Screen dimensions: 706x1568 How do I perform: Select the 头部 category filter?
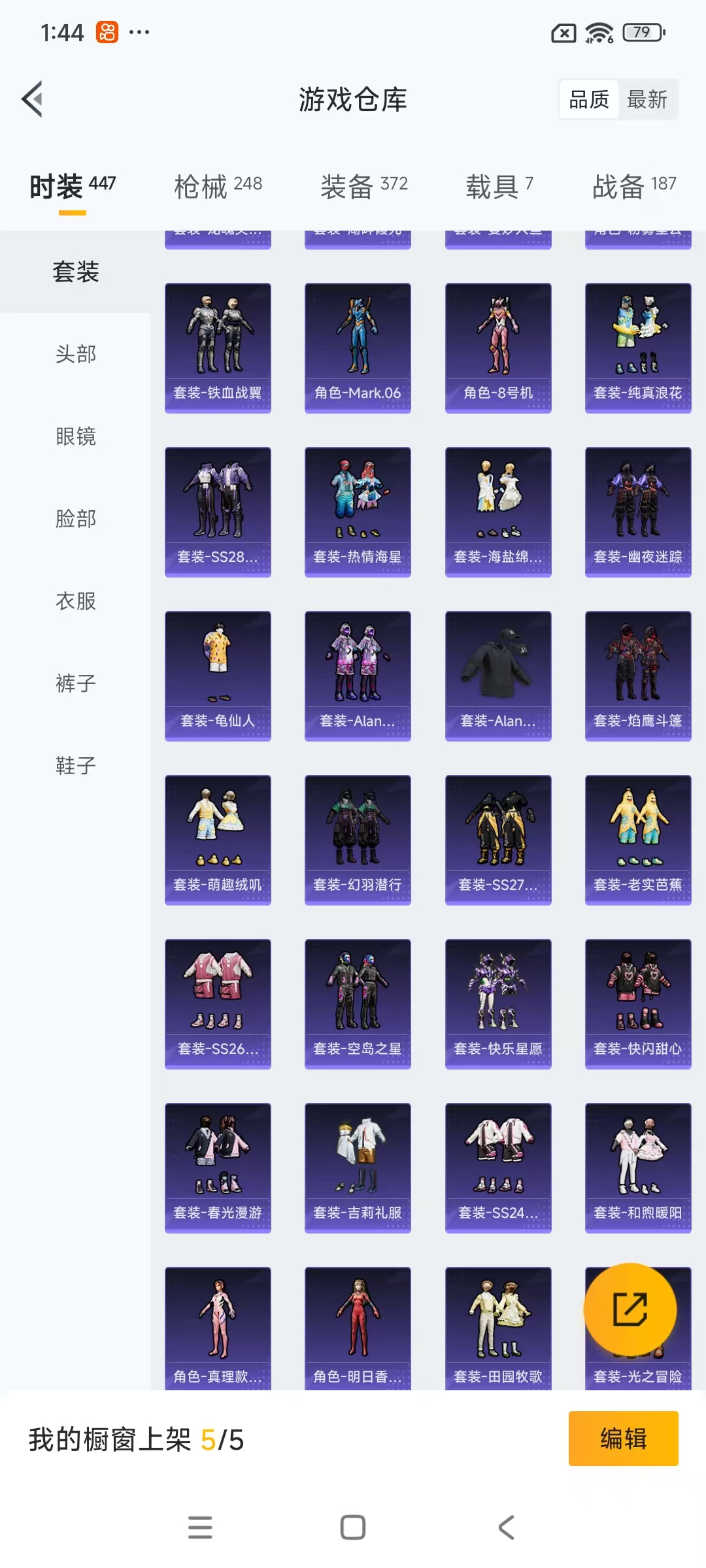point(75,355)
